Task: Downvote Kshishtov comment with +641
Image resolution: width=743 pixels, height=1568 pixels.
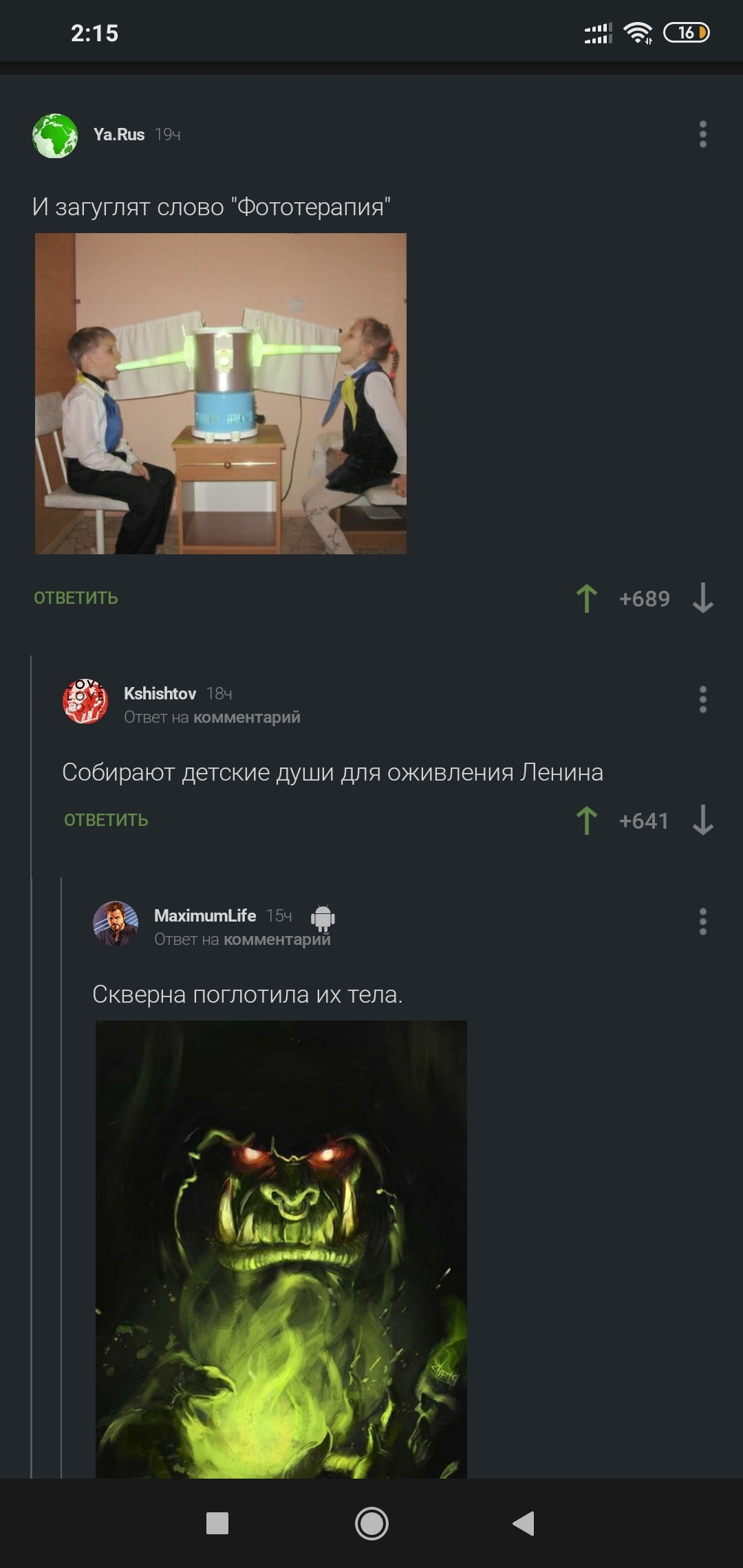Action: 702,820
